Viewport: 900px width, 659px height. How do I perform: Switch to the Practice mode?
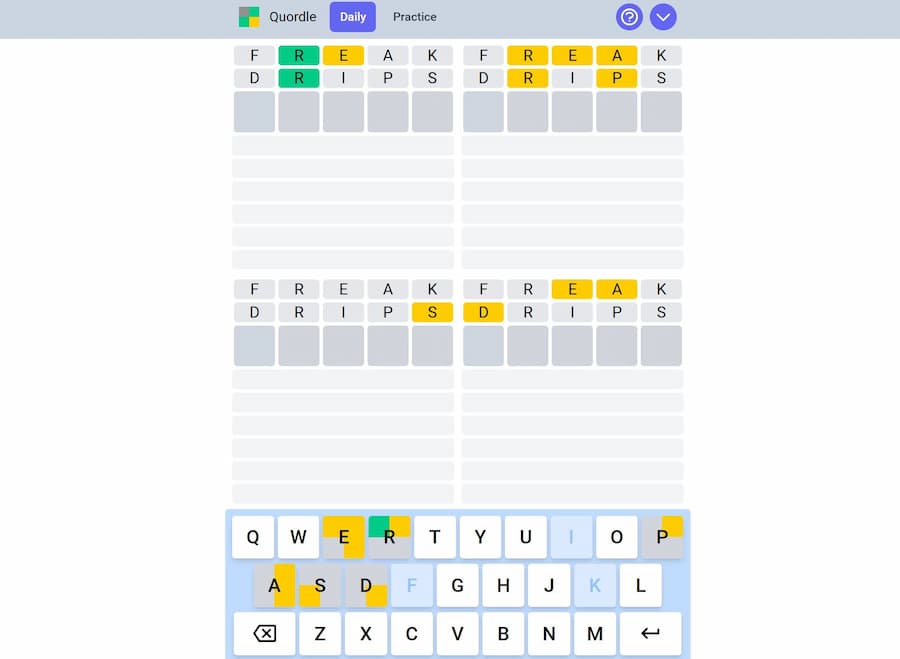click(x=414, y=17)
